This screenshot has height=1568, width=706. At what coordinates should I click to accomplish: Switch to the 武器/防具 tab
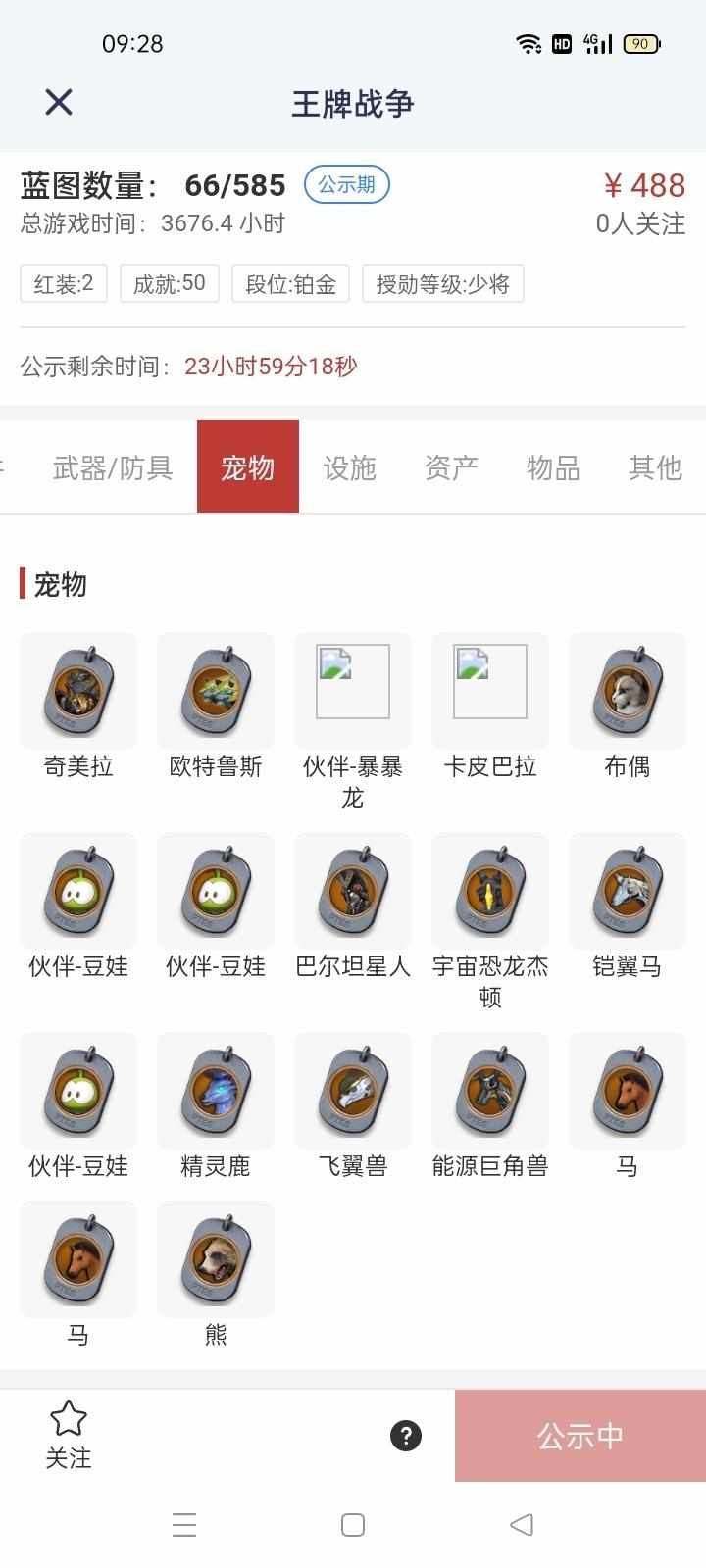coord(113,467)
